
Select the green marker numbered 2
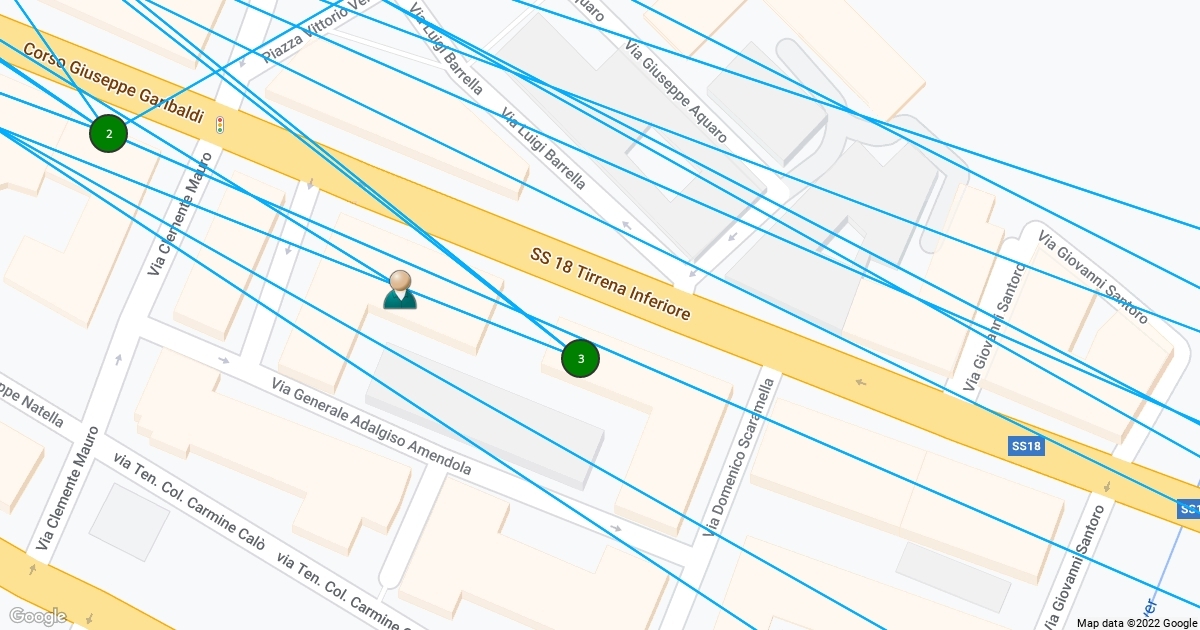pyautogui.click(x=108, y=133)
